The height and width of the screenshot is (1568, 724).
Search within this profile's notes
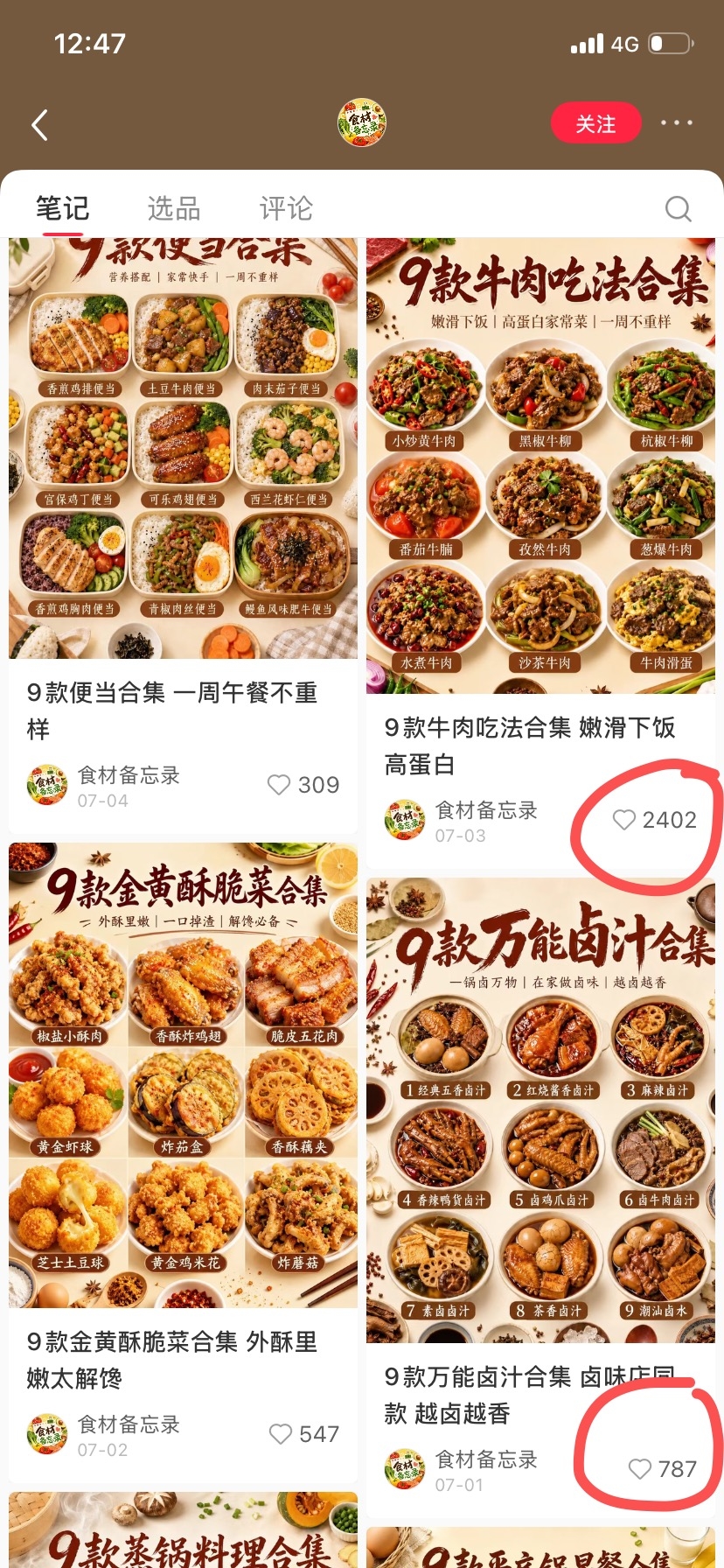[678, 208]
